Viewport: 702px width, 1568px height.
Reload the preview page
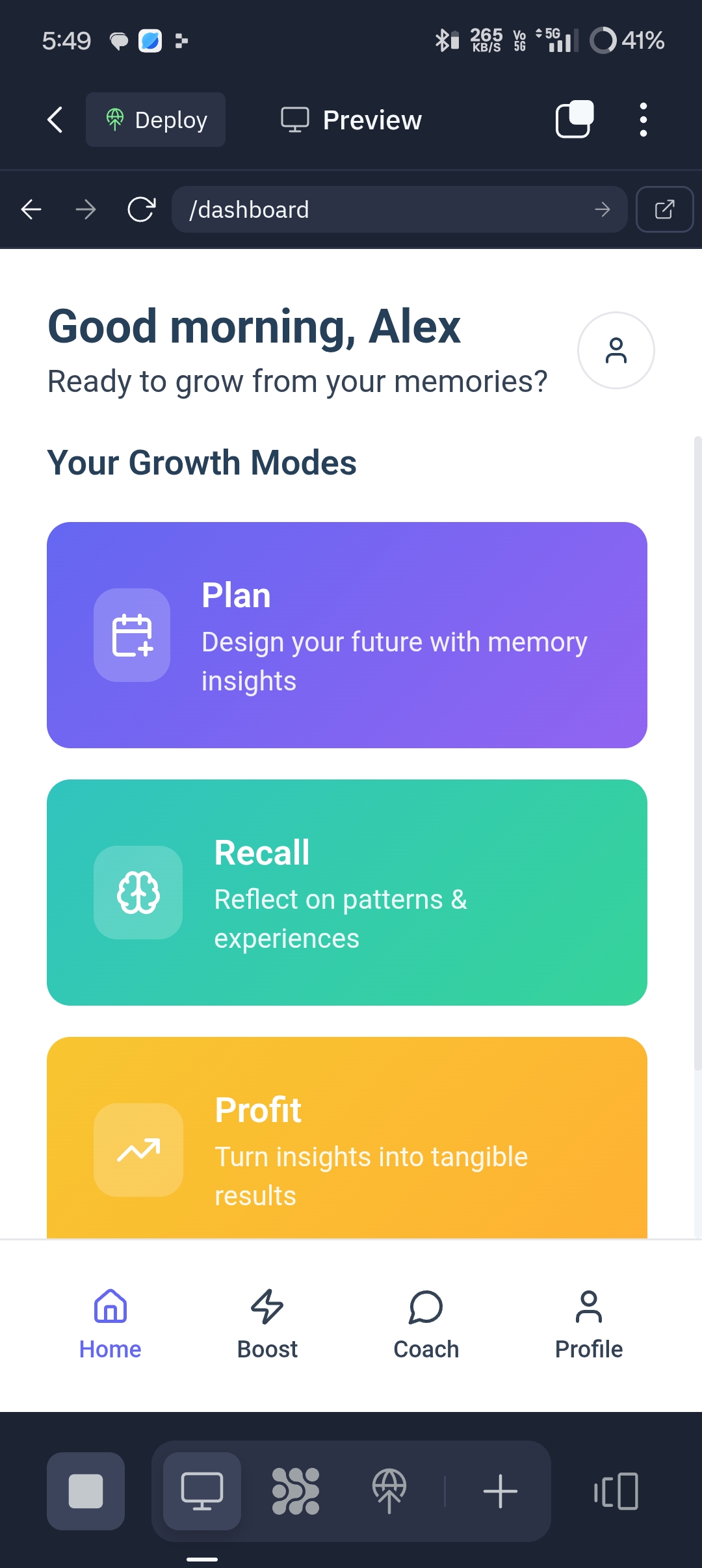pyautogui.click(x=141, y=209)
